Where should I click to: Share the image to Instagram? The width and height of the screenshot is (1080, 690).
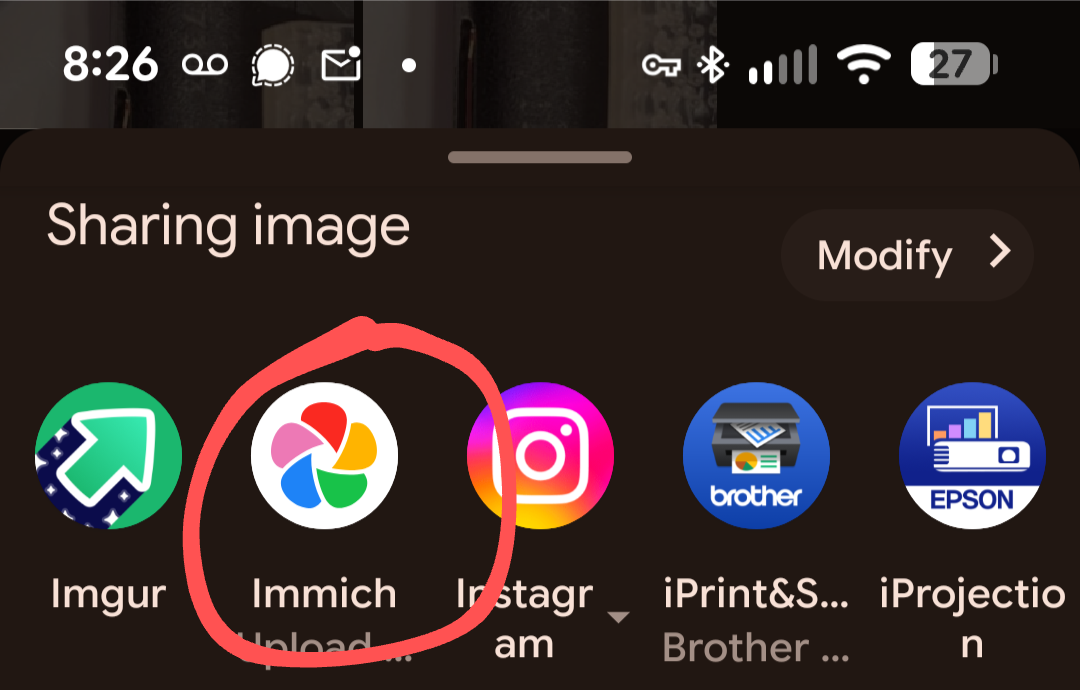(540, 455)
